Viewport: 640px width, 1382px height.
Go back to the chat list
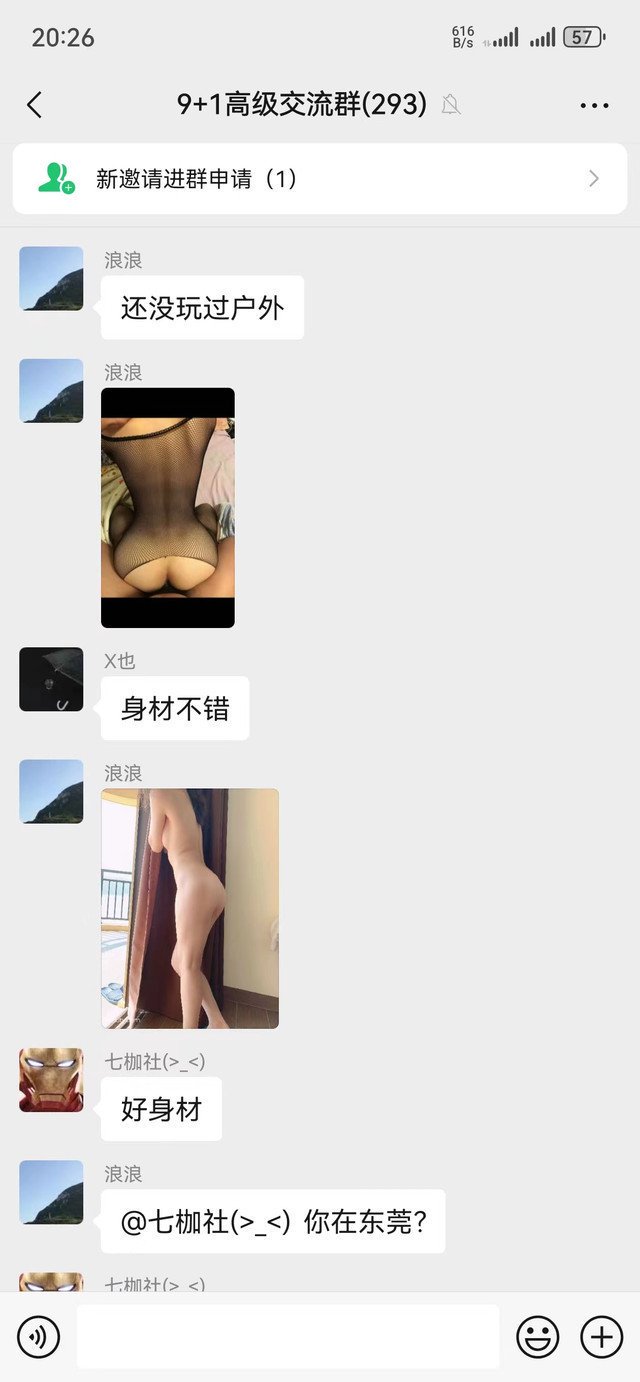(34, 105)
